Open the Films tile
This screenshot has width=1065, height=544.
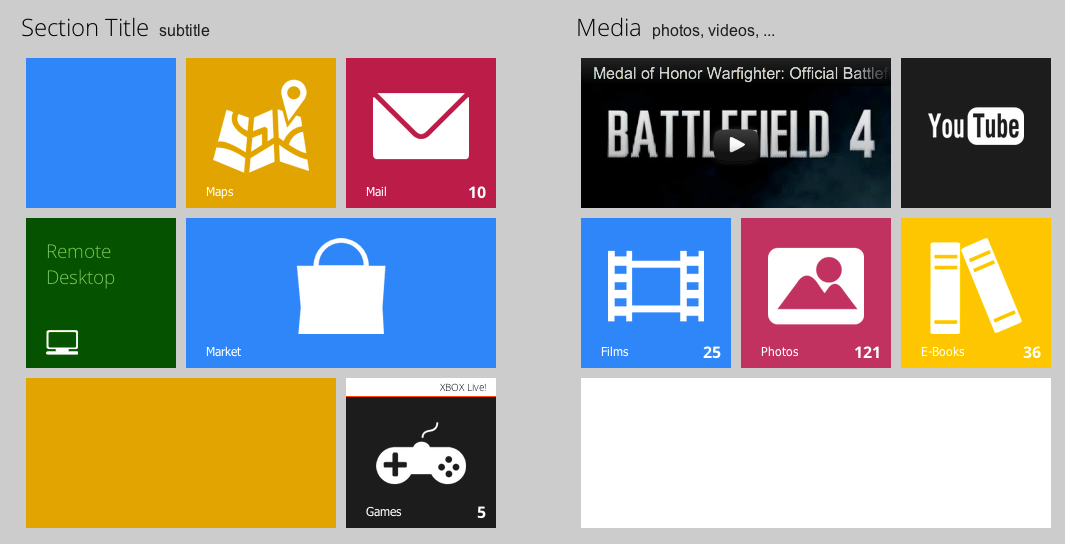655,292
